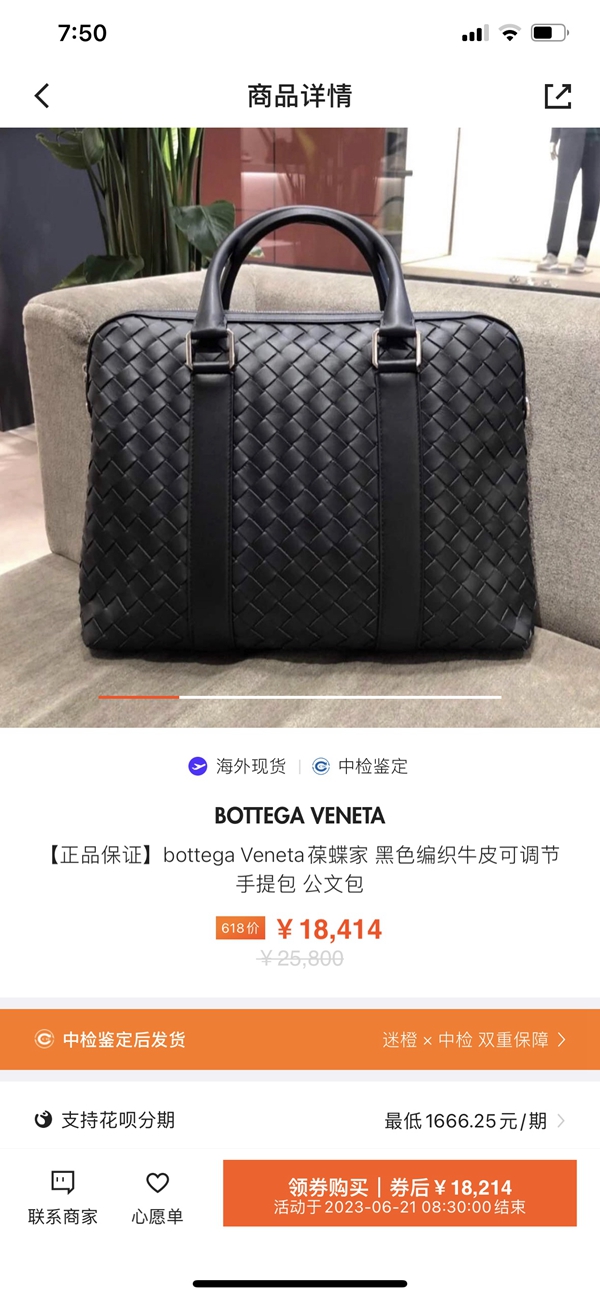The height and width of the screenshot is (1299, 600).
Task: Go back from the product details page
Action: coord(41,96)
